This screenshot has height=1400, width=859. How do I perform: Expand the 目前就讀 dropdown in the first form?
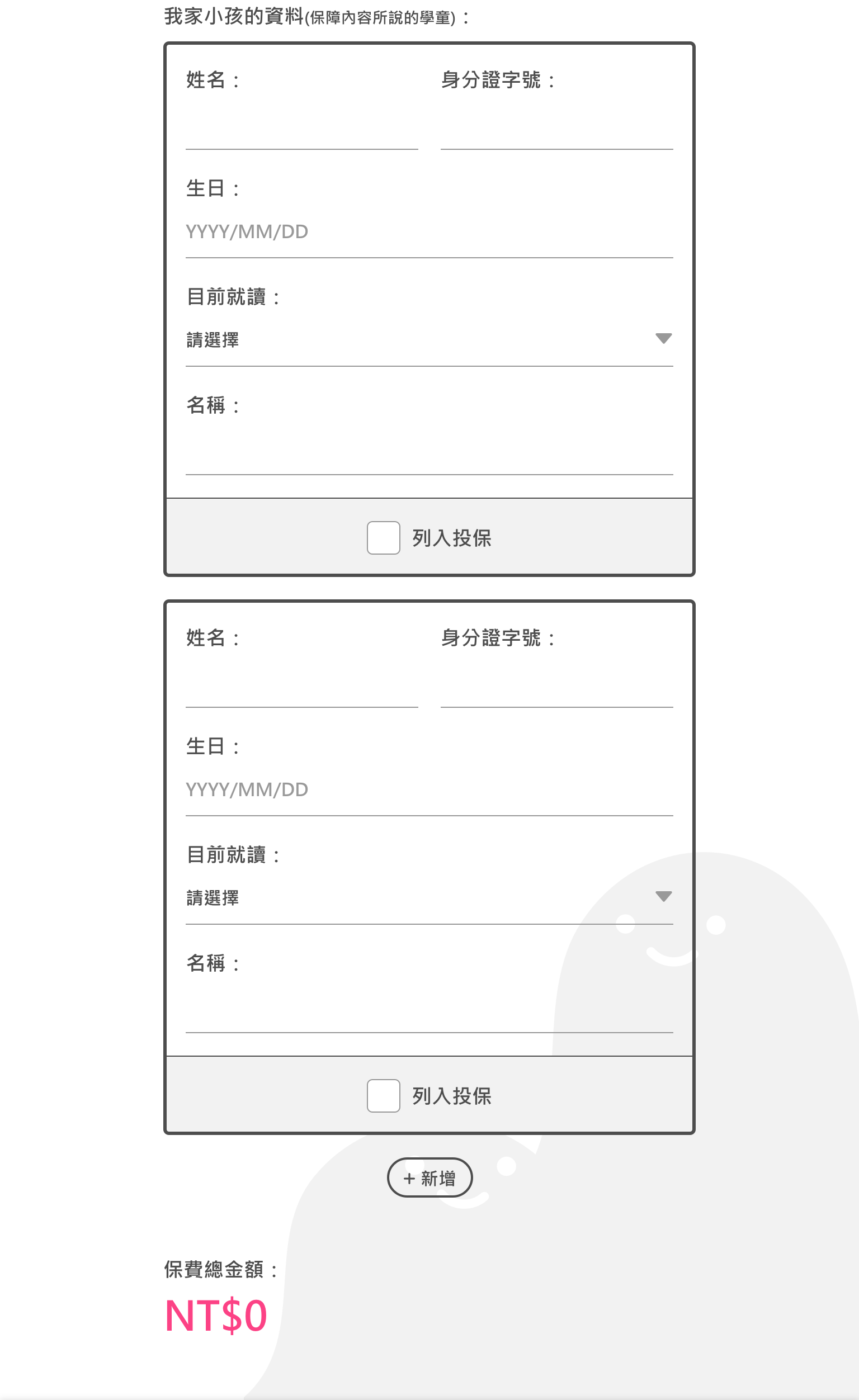429,340
